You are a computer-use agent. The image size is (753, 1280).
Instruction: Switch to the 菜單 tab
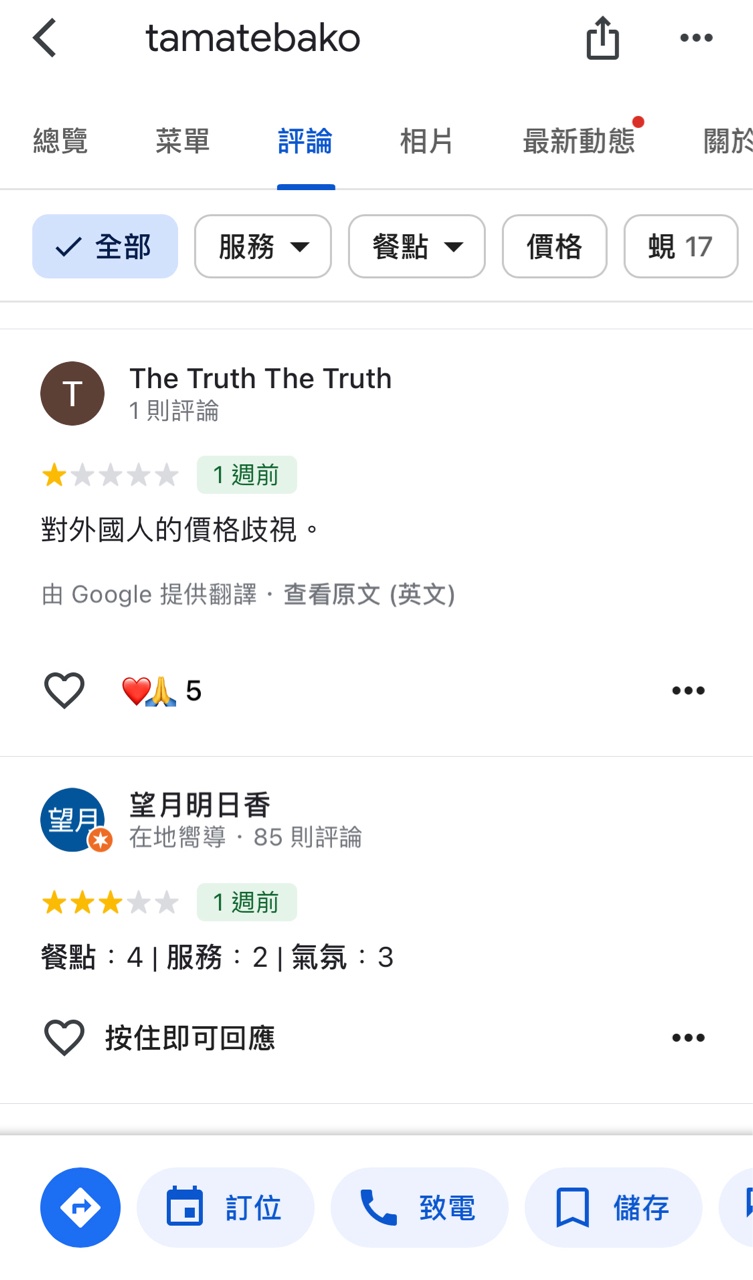[182, 141]
